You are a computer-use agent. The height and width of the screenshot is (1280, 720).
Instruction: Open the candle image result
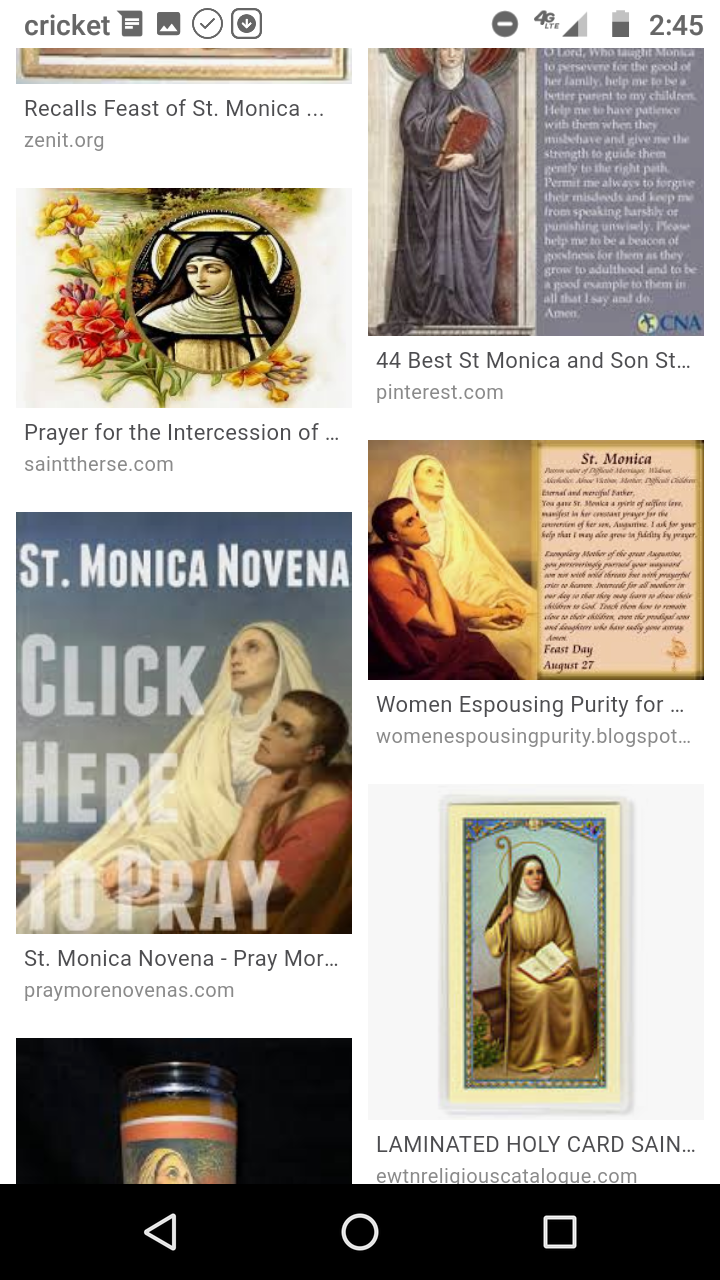pyautogui.click(x=184, y=1111)
